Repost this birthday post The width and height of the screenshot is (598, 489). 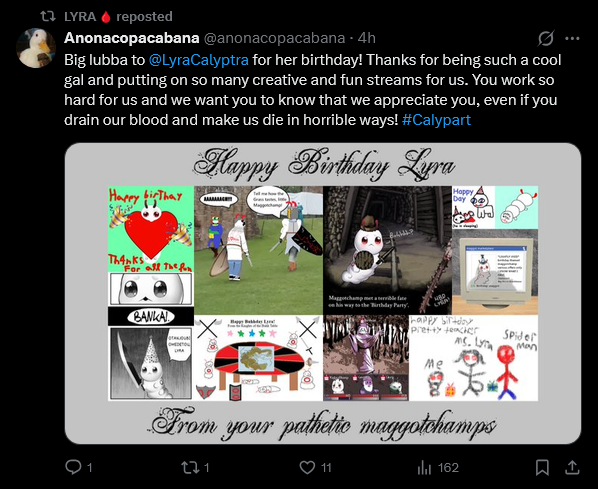click(195, 467)
